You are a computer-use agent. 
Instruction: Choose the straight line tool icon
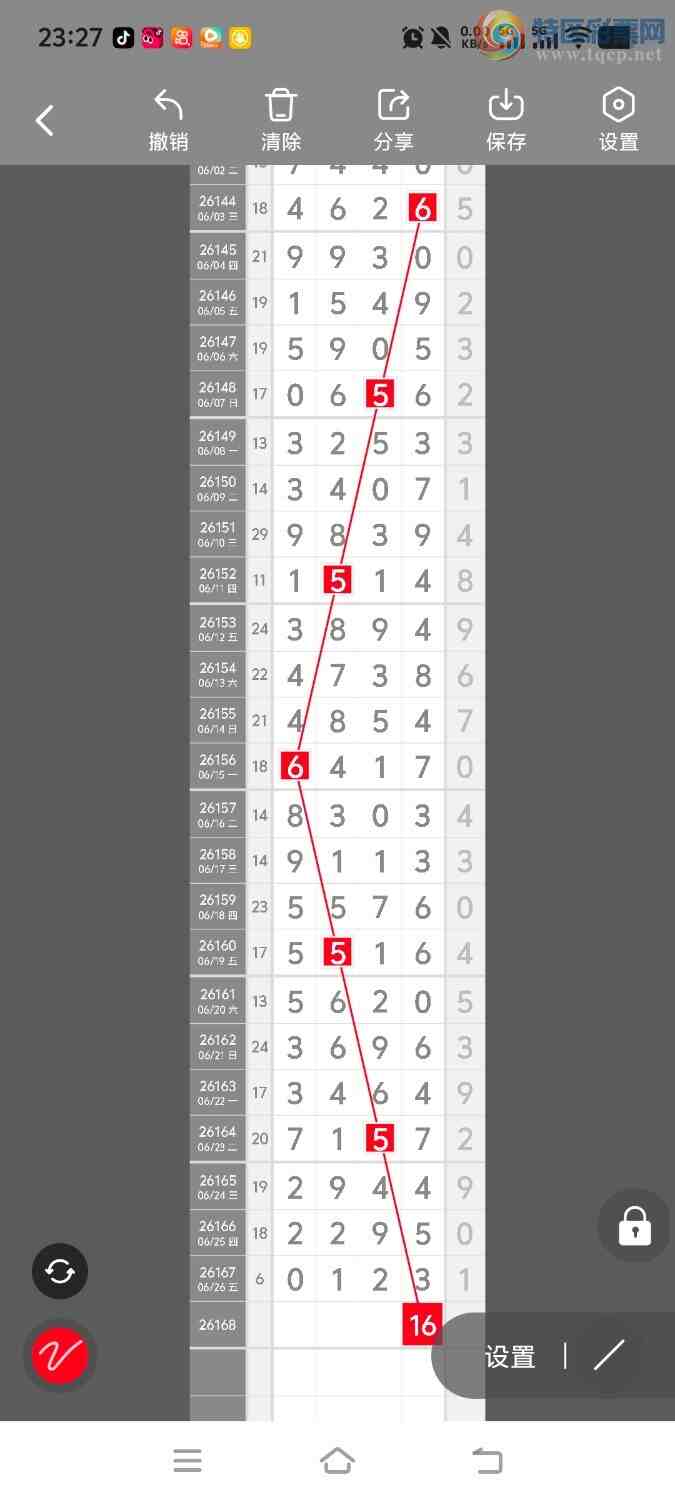[609, 1355]
